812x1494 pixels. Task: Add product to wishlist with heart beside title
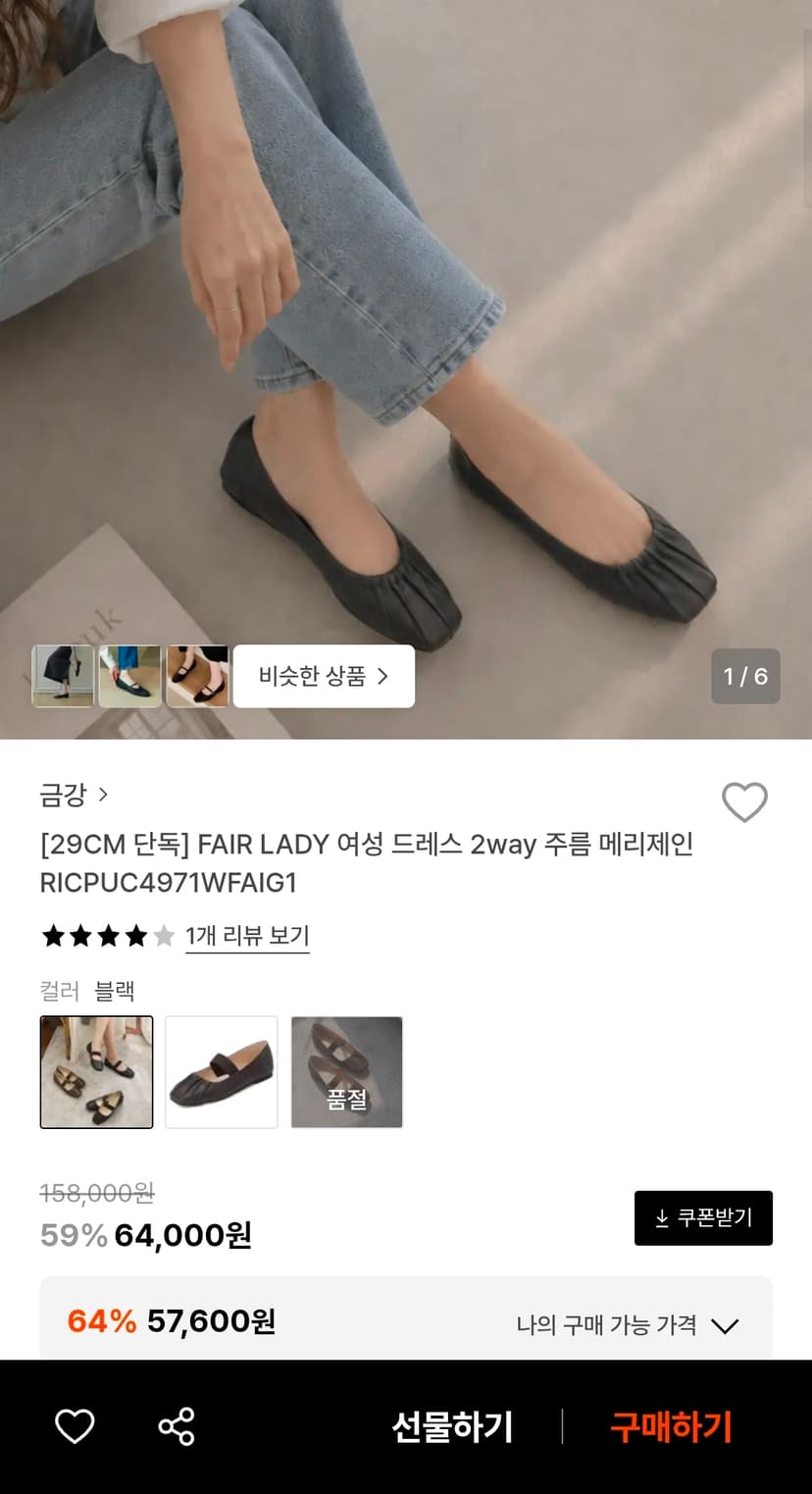click(x=744, y=802)
